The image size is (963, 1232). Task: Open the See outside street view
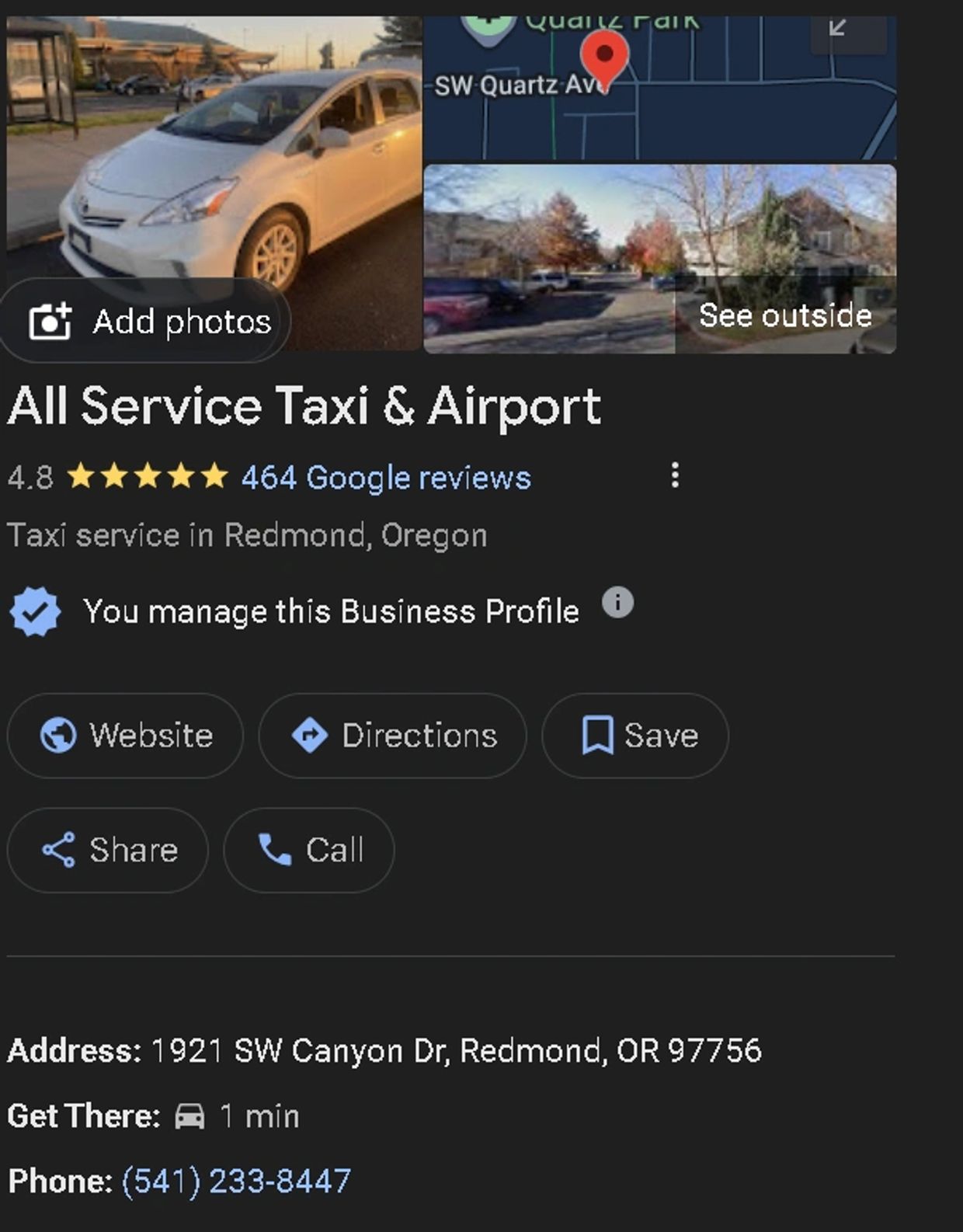click(784, 315)
